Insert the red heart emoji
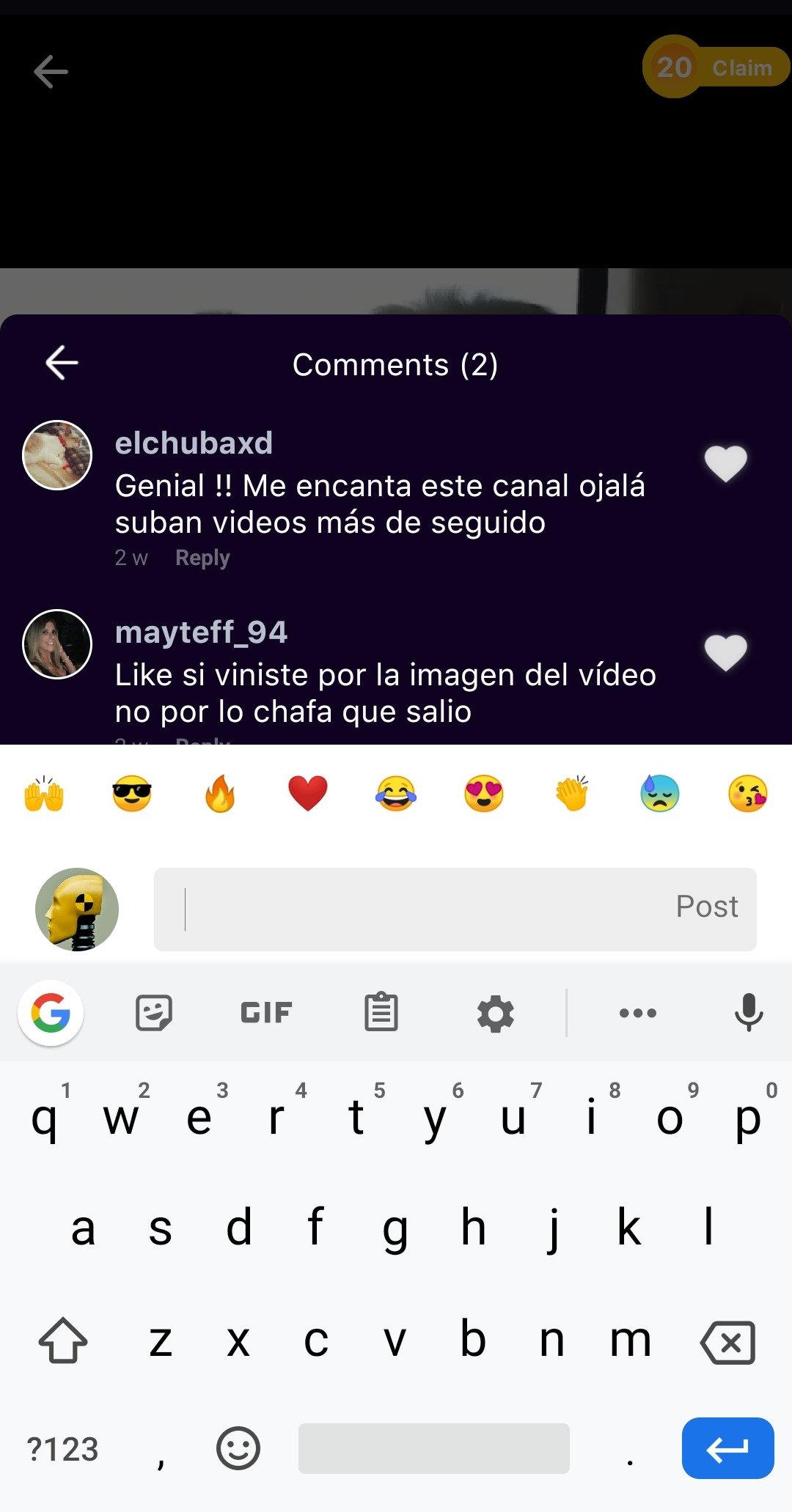Screen dimensions: 792x1512 (308, 794)
